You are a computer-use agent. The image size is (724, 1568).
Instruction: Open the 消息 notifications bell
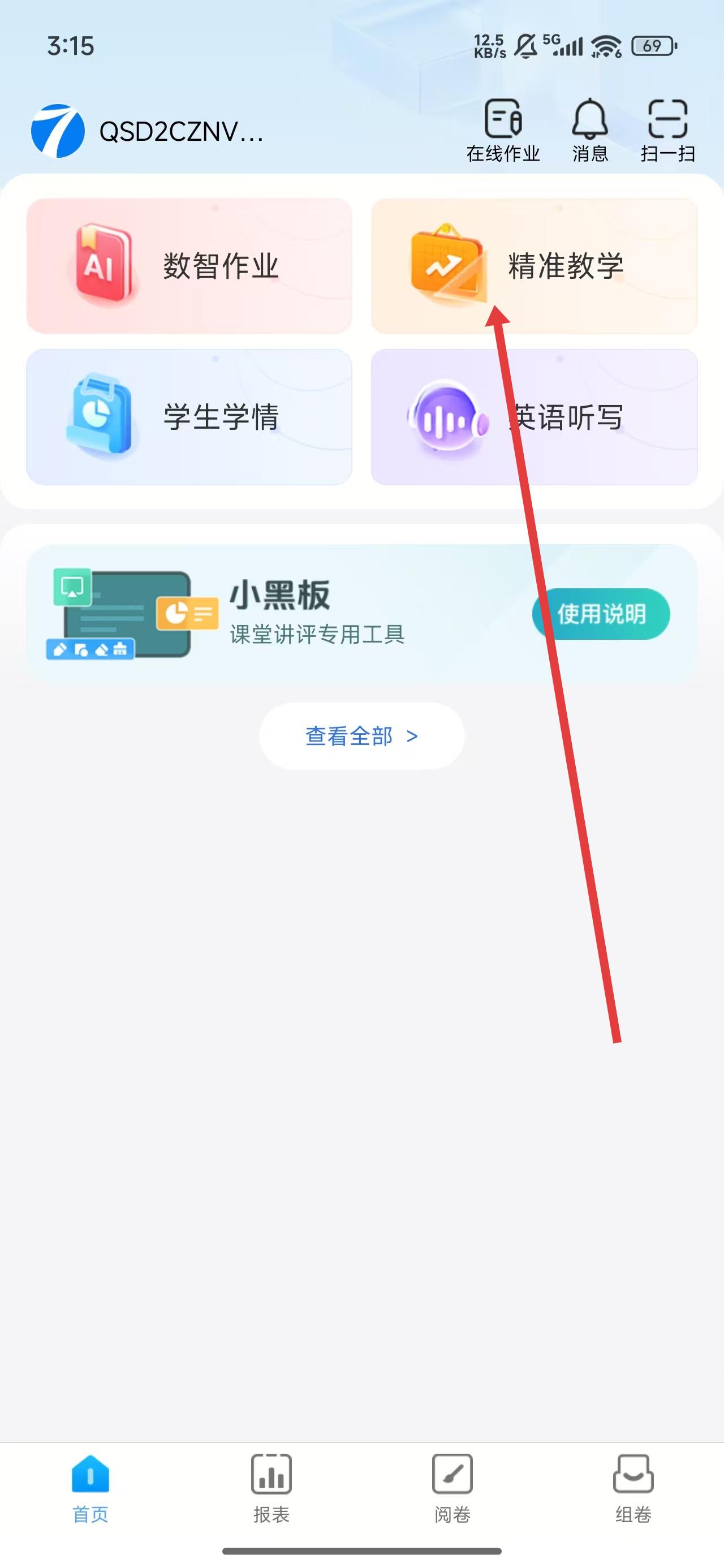(589, 130)
